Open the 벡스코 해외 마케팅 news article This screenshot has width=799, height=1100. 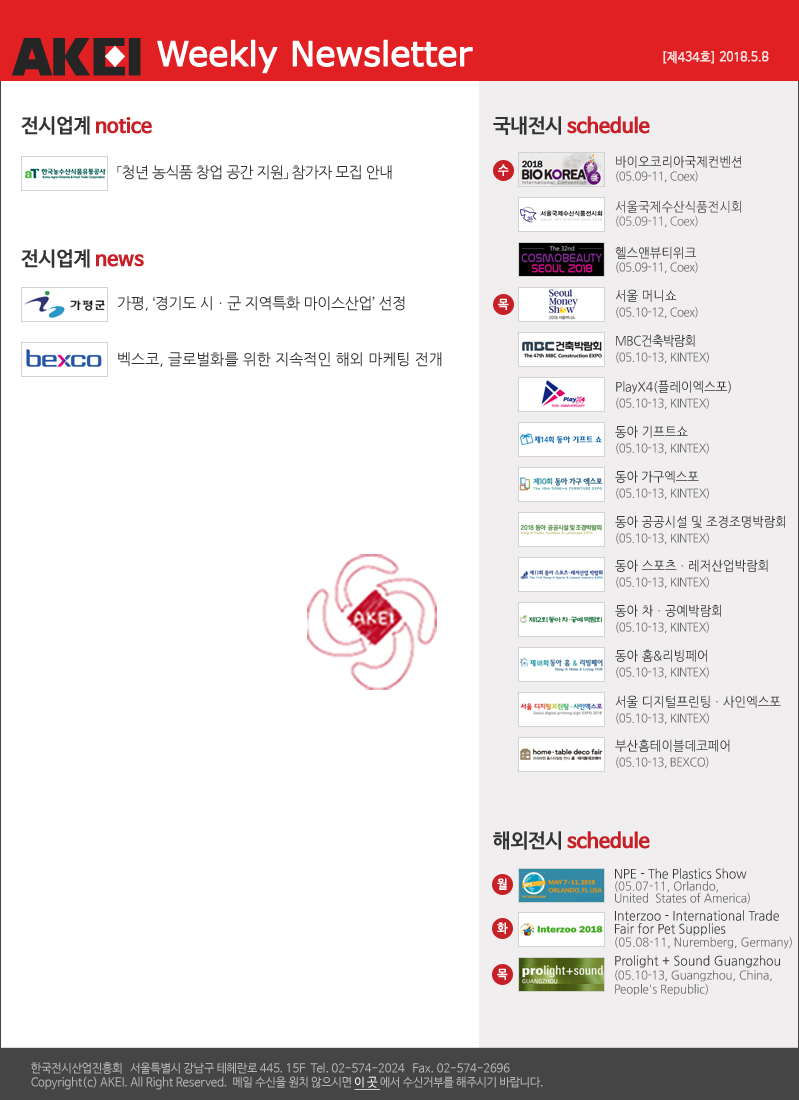coord(279,358)
